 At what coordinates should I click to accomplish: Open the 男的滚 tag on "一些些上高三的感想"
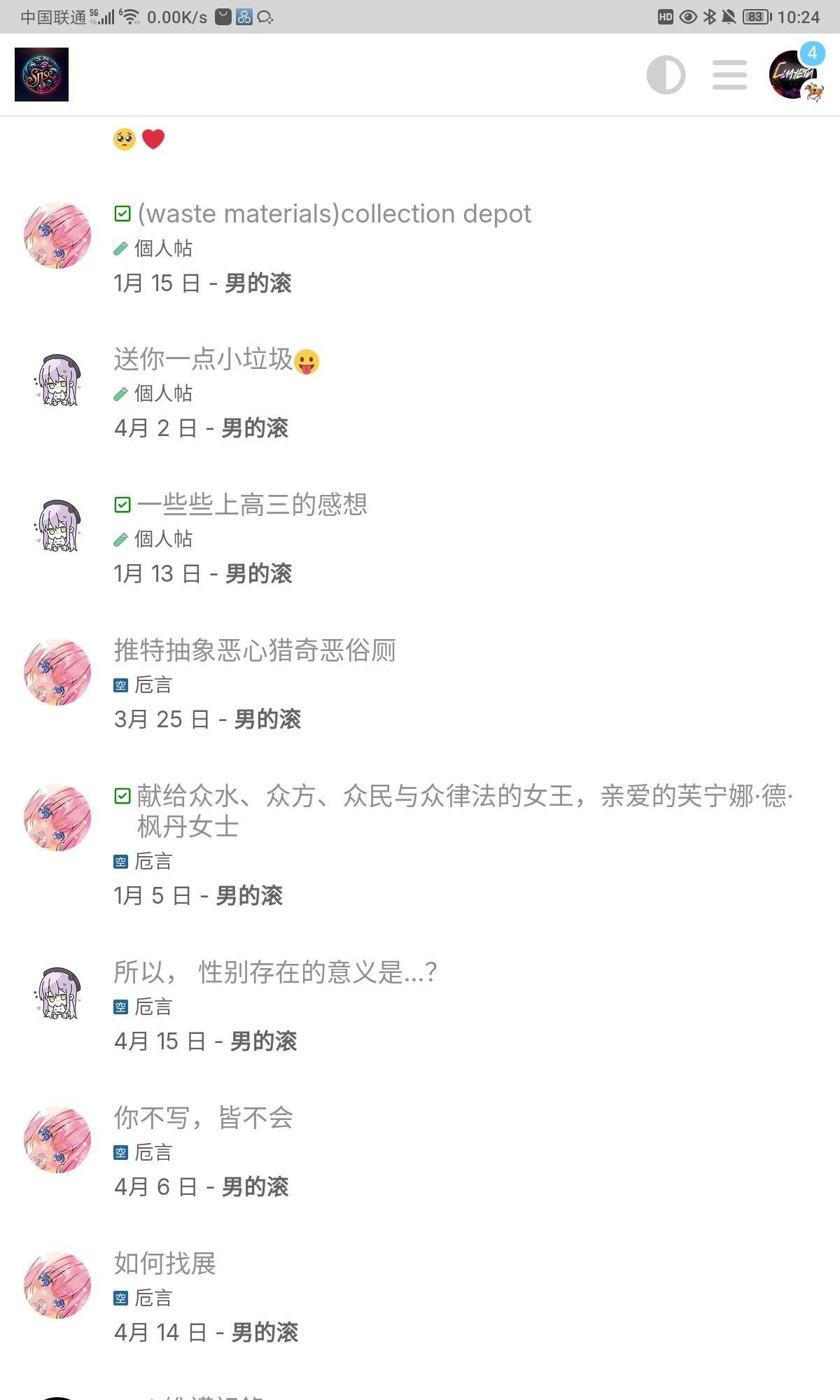pyautogui.click(x=258, y=573)
